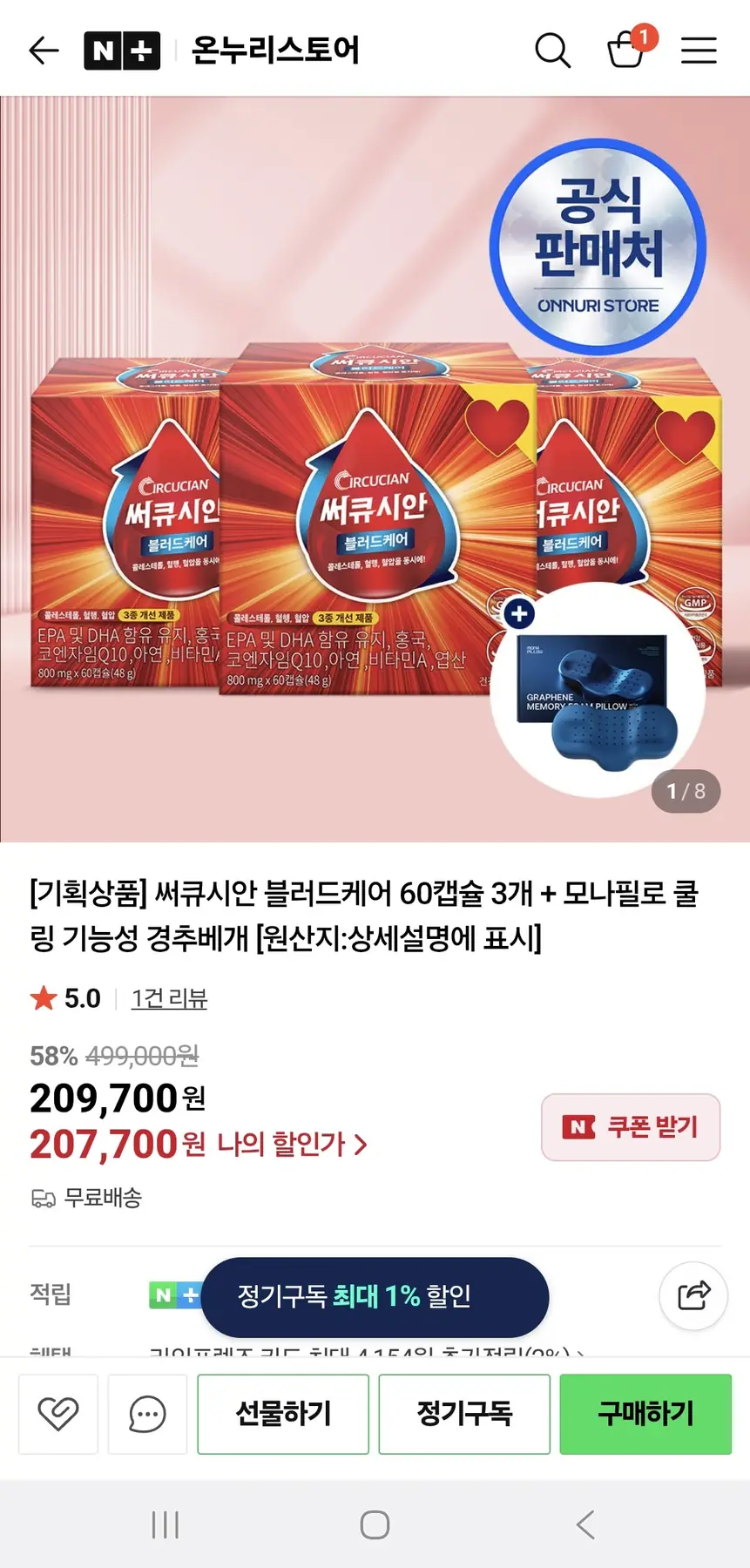Tap 구매하기 to buy now
This screenshot has height=1568, width=750.
tap(645, 1414)
